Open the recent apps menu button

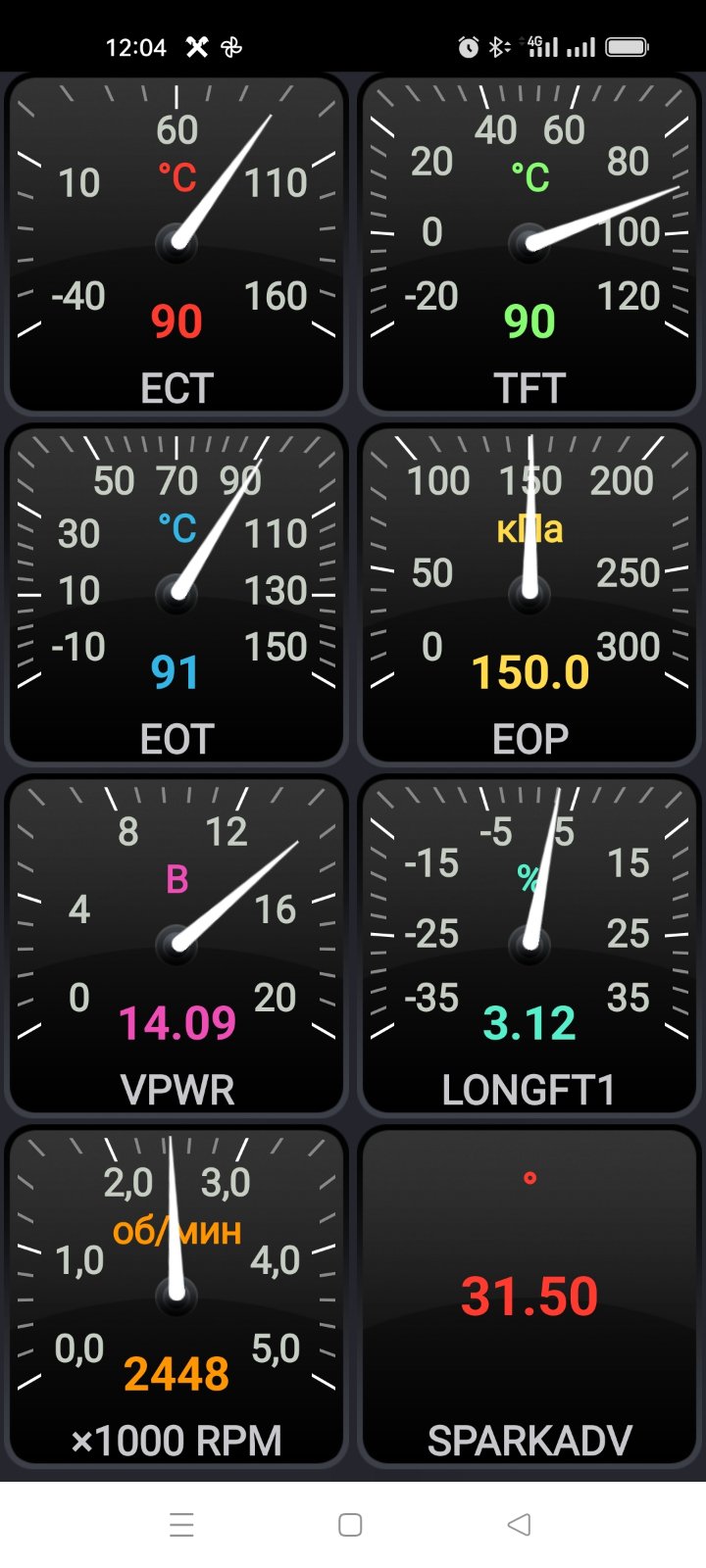click(181, 1525)
